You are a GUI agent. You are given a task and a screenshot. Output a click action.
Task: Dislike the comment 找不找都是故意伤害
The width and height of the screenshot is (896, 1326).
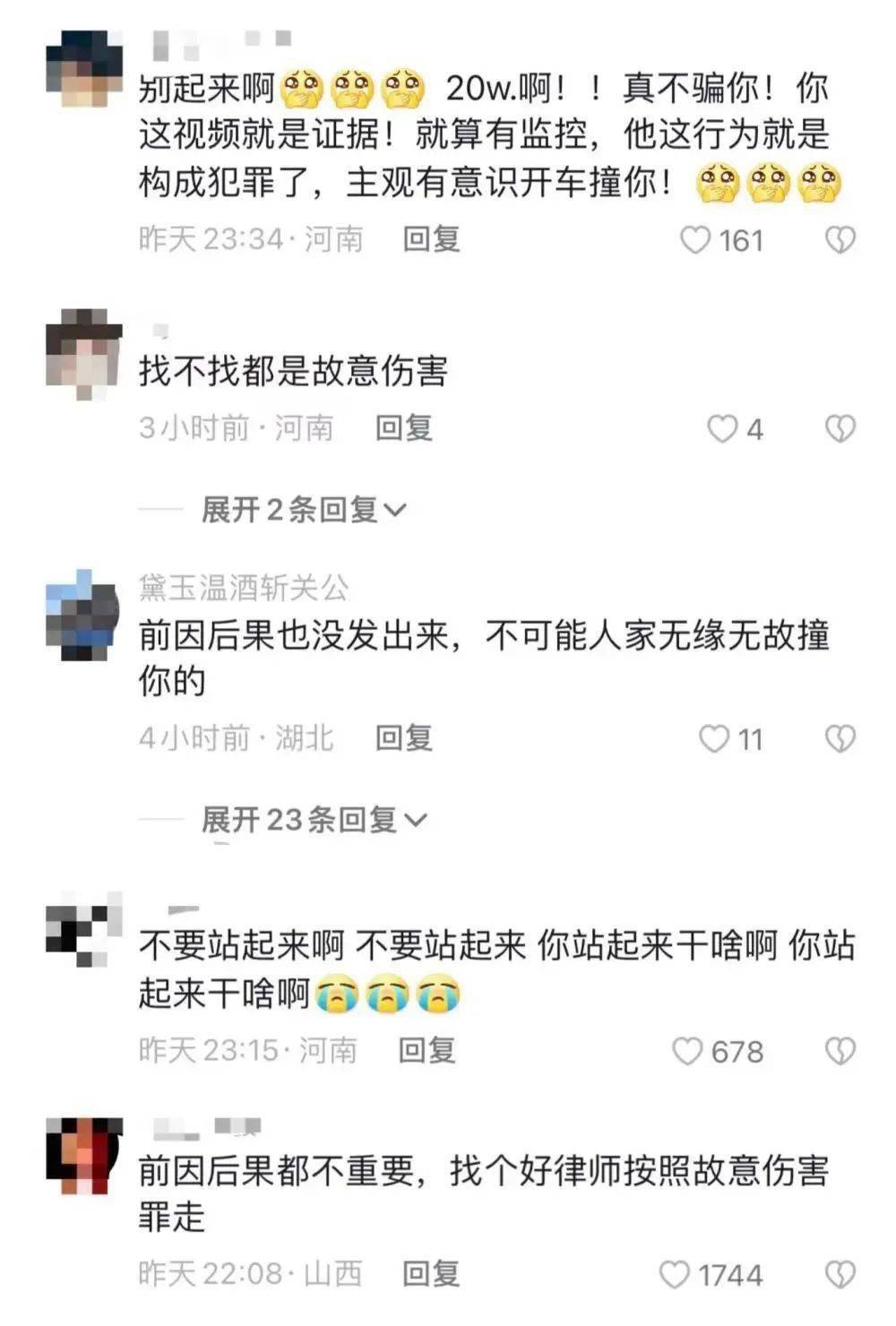click(x=840, y=429)
